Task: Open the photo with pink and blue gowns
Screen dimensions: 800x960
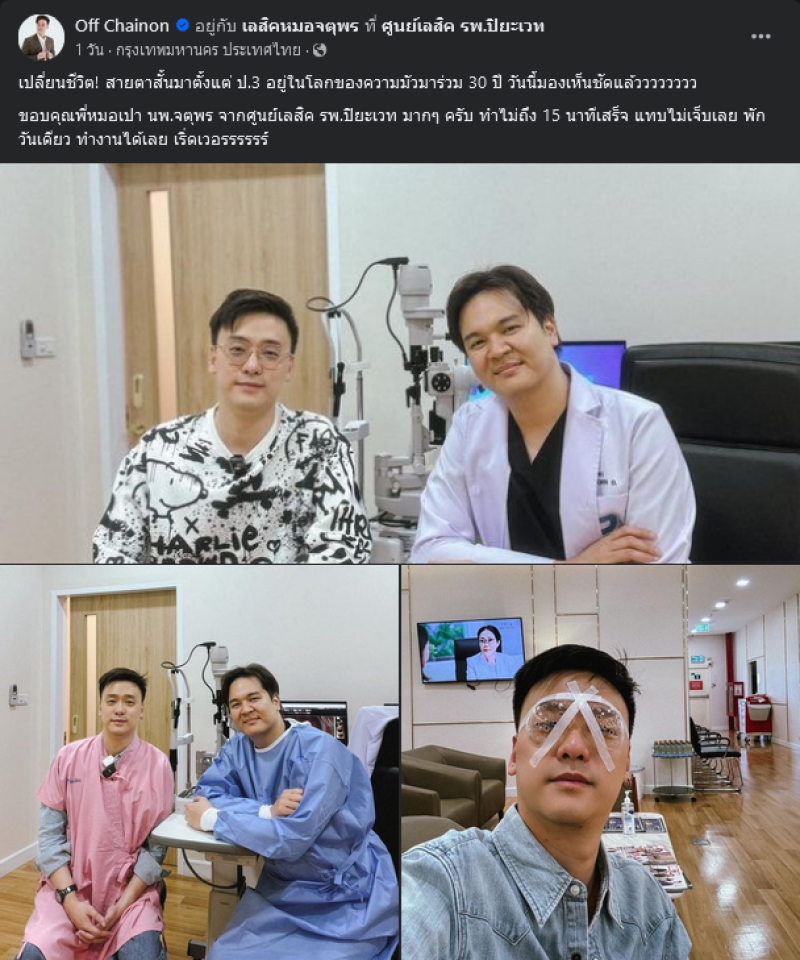Action: coord(199,762)
